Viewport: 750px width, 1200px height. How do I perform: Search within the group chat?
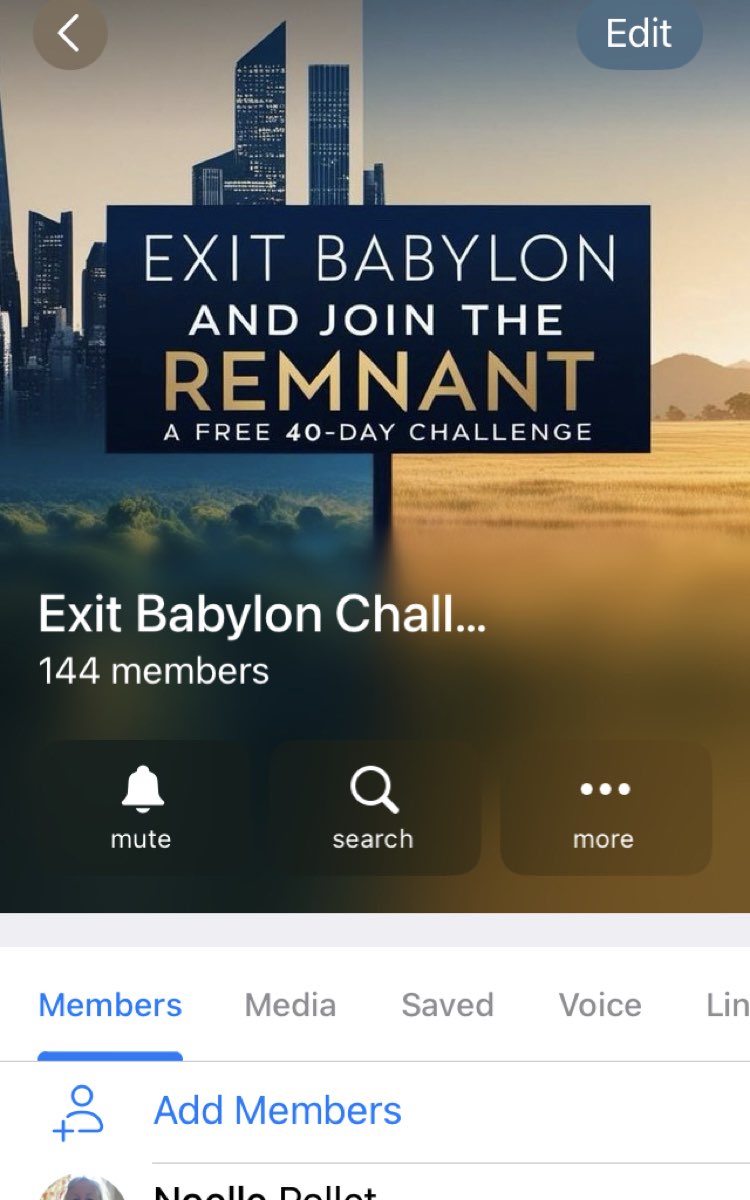(x=373, y=808)
